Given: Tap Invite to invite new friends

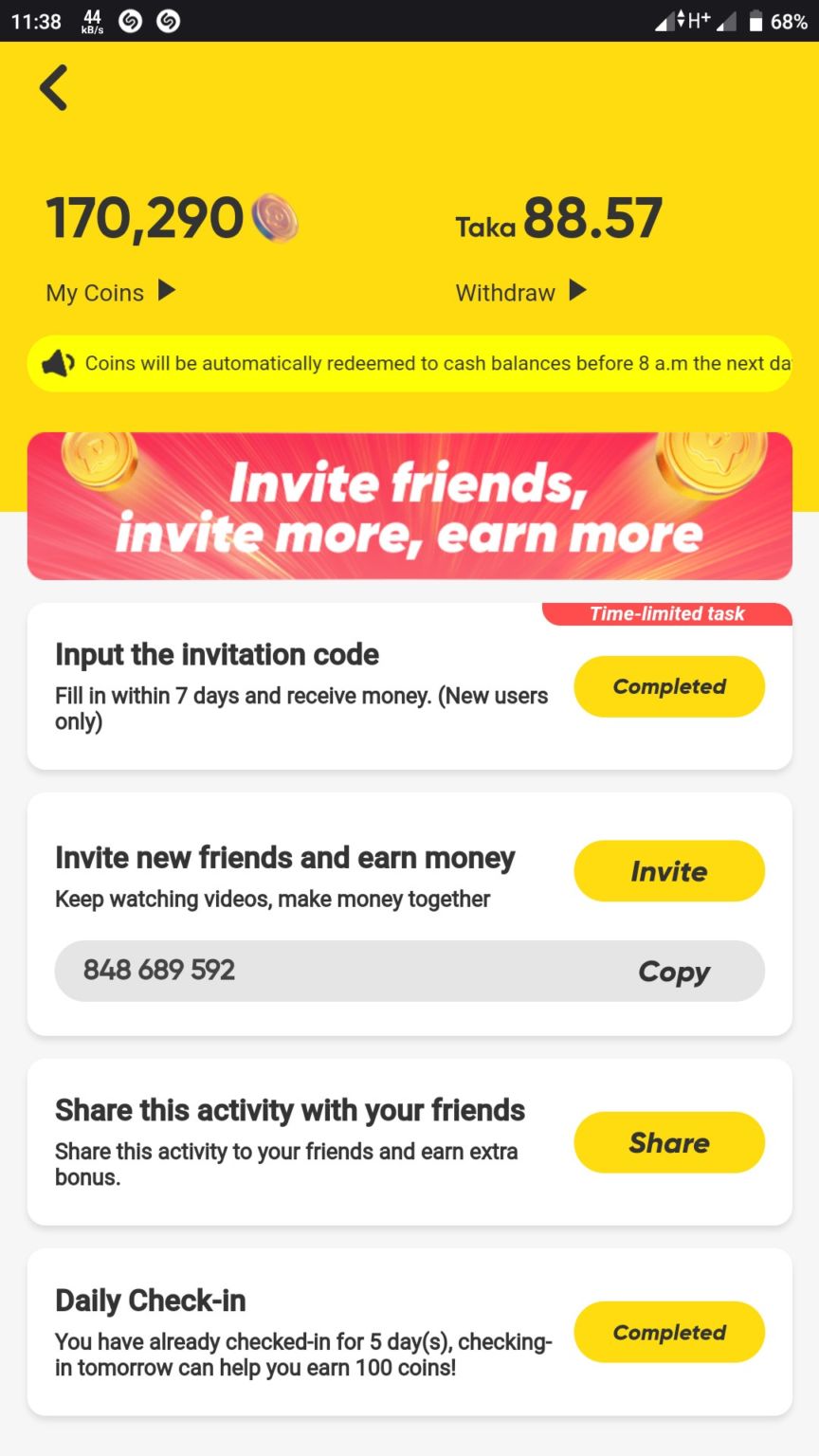Looking at the screenshot, I should coord(668,871).
